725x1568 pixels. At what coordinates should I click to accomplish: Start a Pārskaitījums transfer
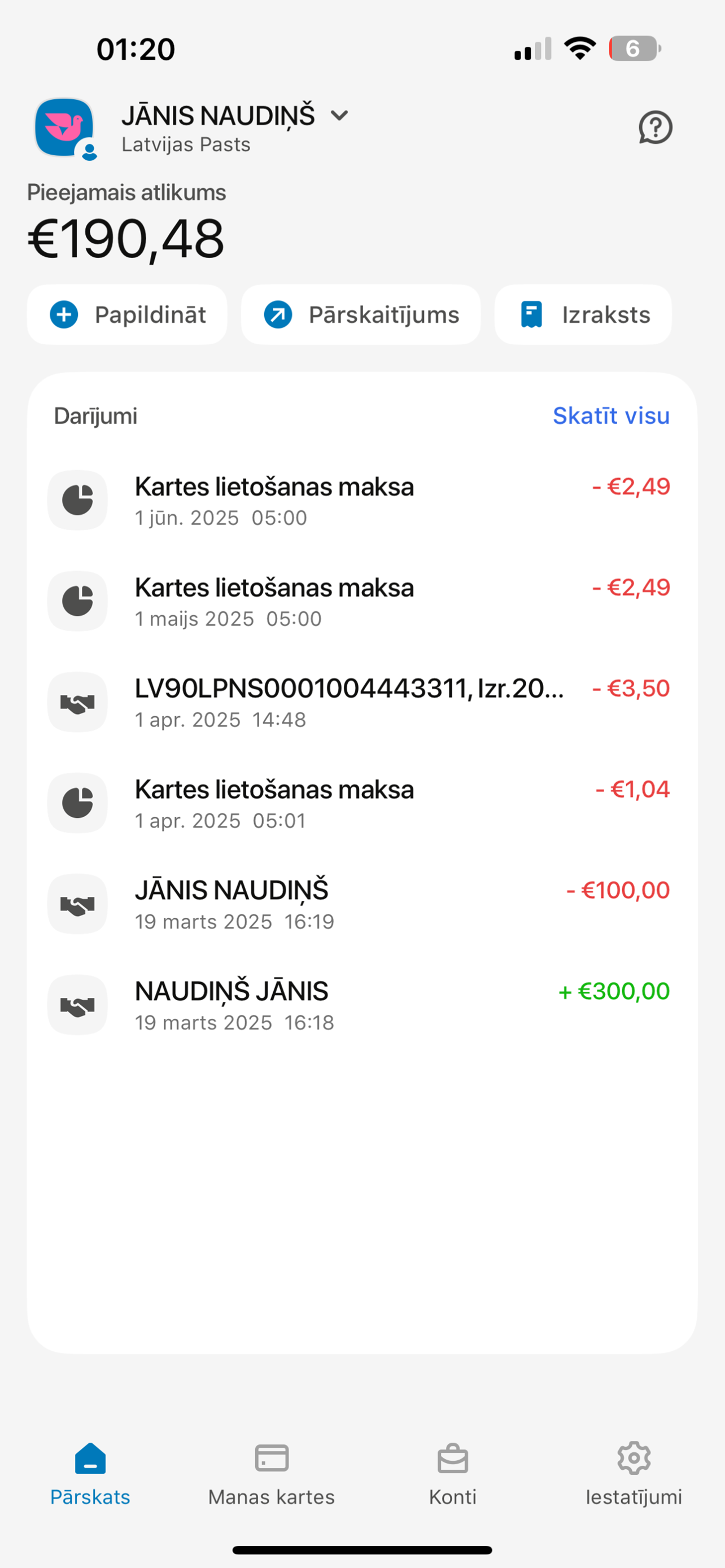pos(361,315)
